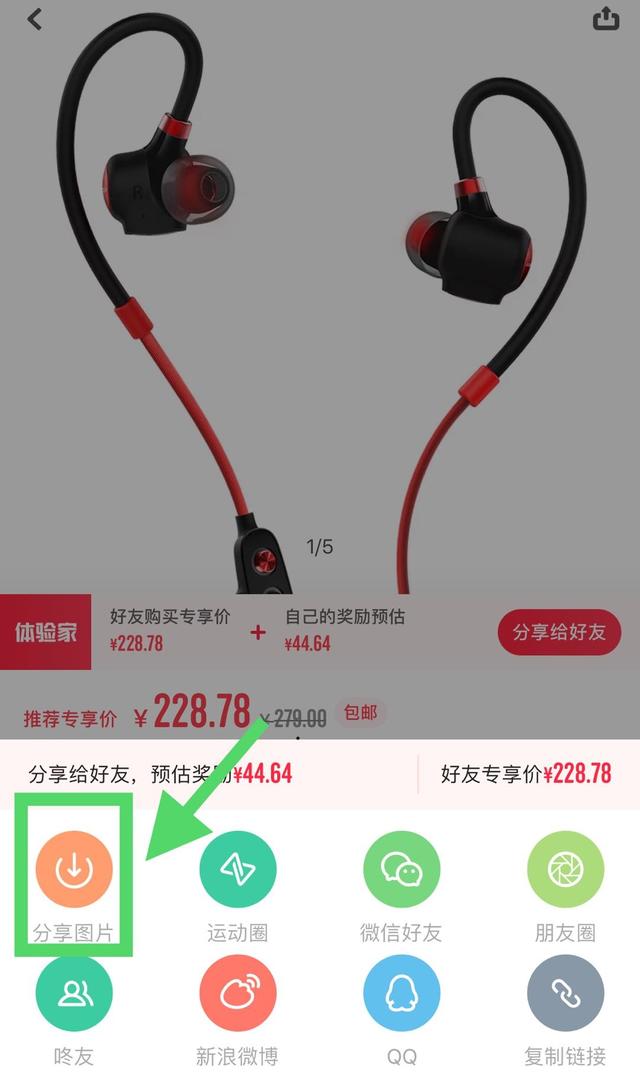Go back using the top-left arrow
The image size is (640, 1092).
click(x=35, y=19)
